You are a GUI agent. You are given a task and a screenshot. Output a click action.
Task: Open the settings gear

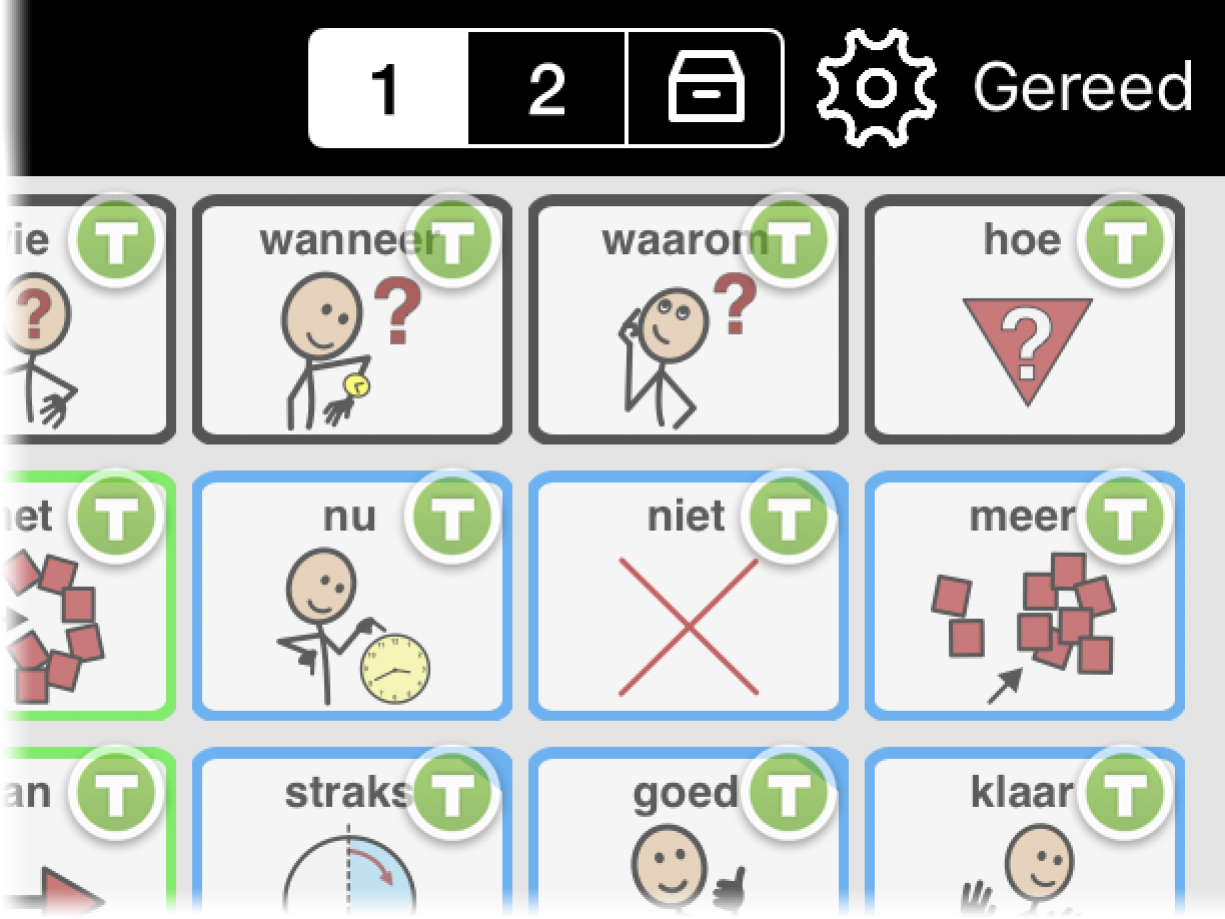tap(877, 89)
